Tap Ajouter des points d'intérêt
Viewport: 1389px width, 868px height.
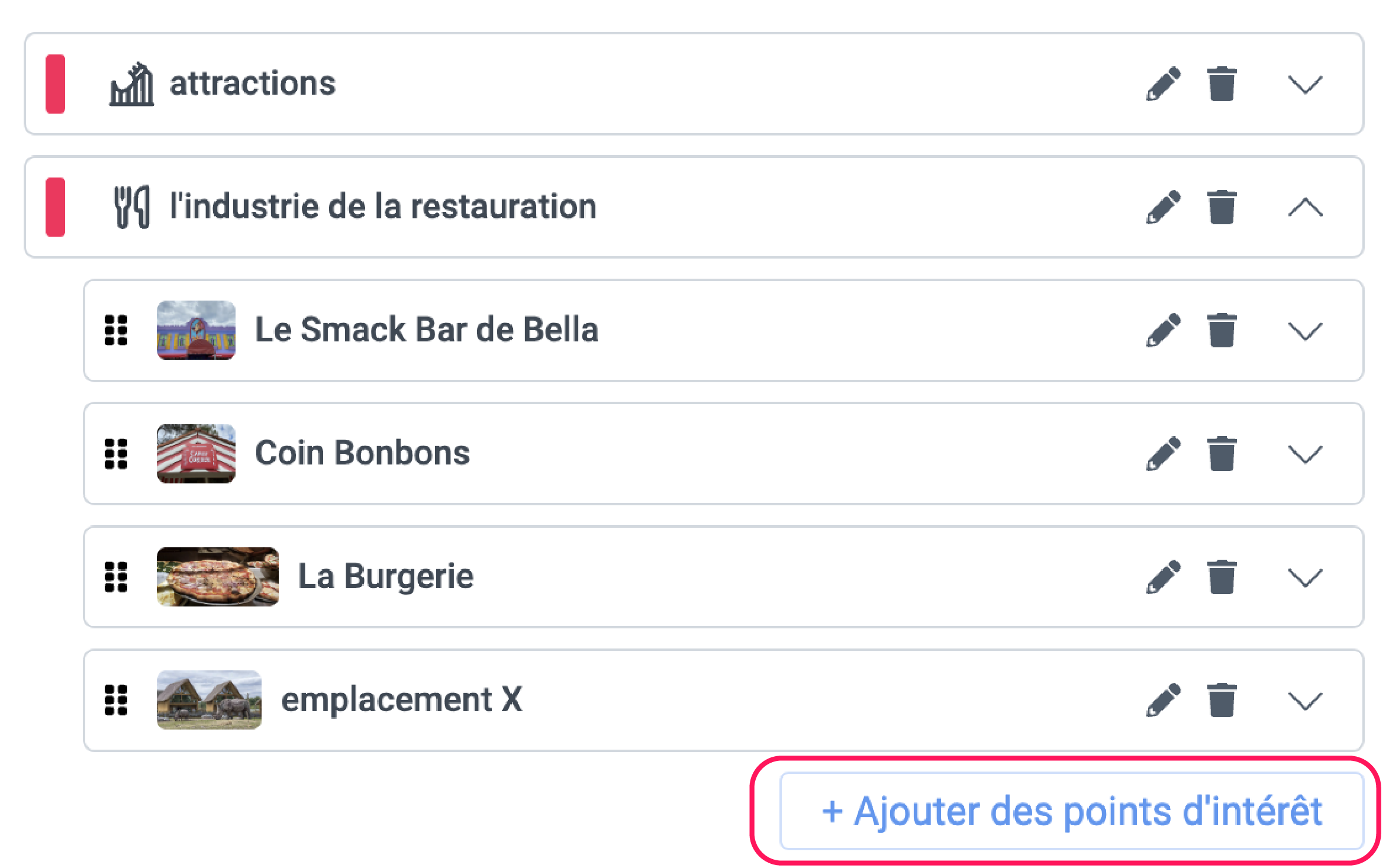(x=1071, y=811)
